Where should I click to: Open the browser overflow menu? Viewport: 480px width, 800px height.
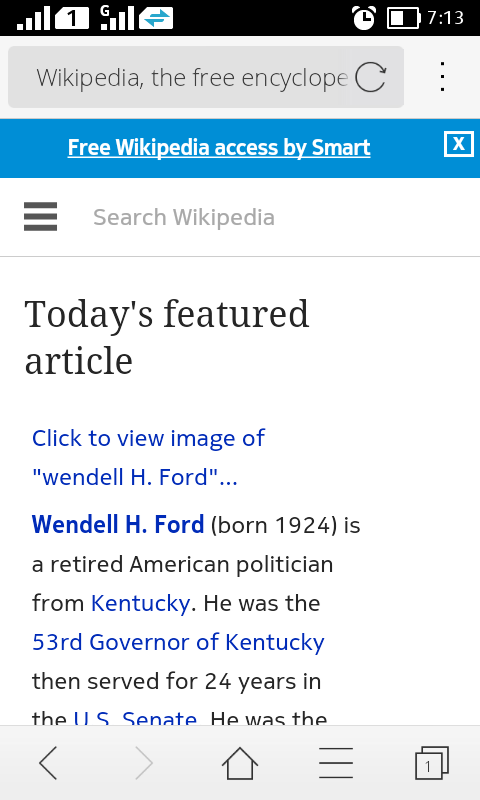click(x=442, y=77)
